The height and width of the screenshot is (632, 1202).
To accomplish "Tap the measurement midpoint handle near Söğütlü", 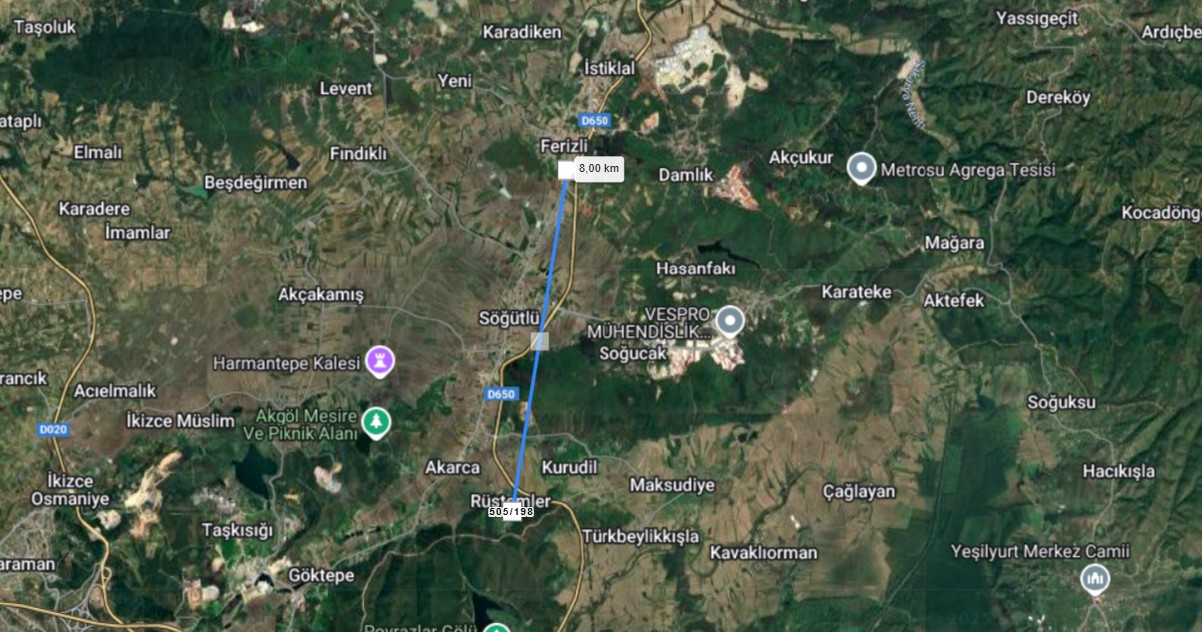I will tap(540, 341).
